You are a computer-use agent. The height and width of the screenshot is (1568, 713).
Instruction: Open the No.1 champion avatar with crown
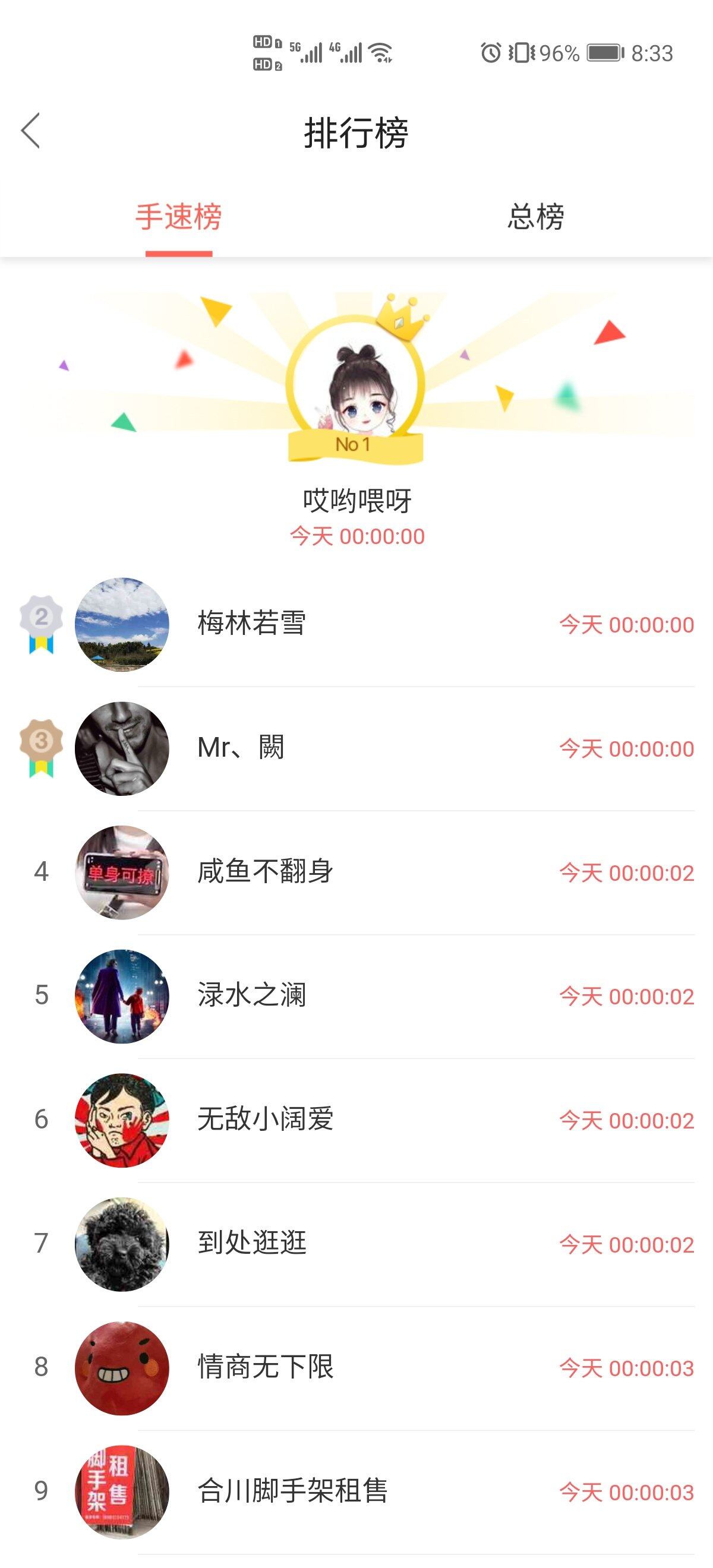(356, 390)
